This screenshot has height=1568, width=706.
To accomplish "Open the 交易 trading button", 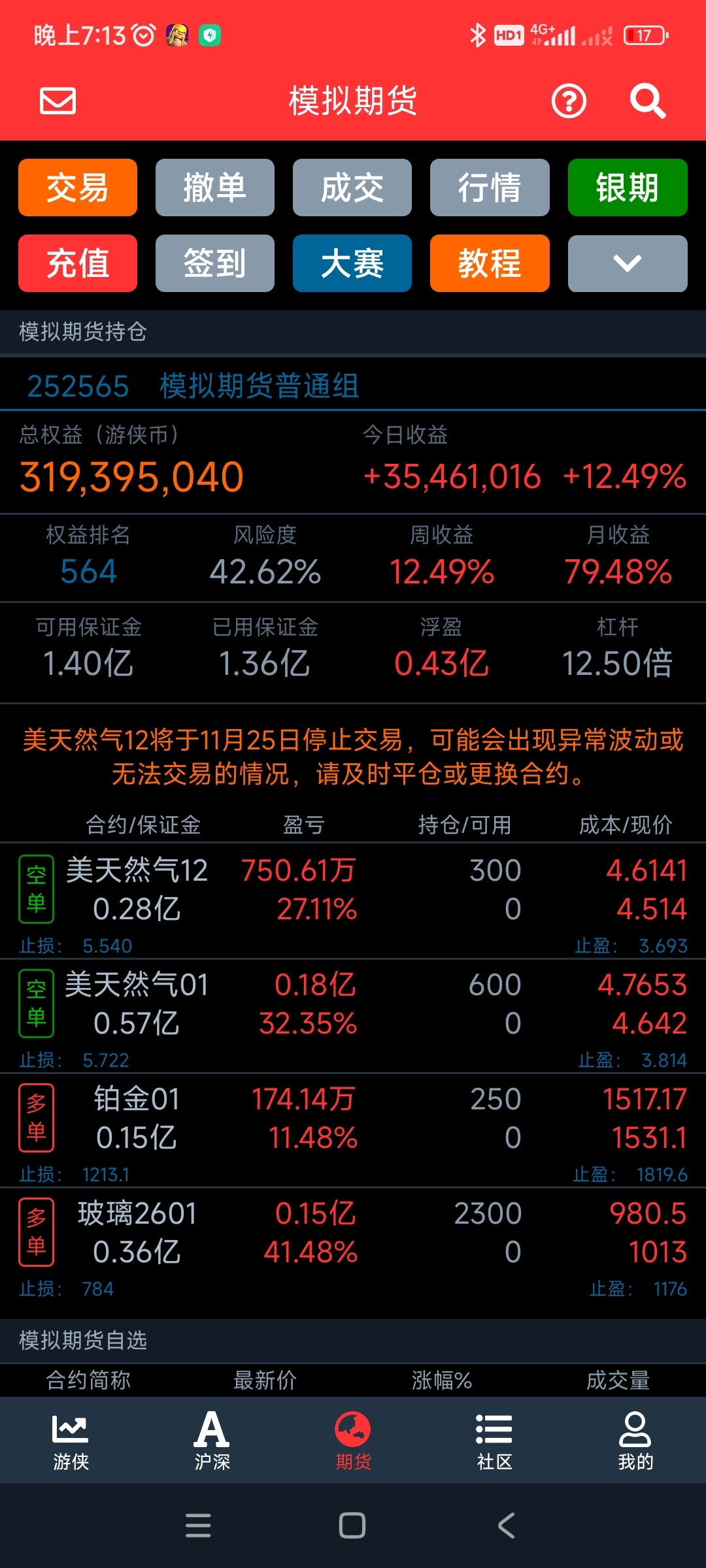I will (x=78, y=188).
